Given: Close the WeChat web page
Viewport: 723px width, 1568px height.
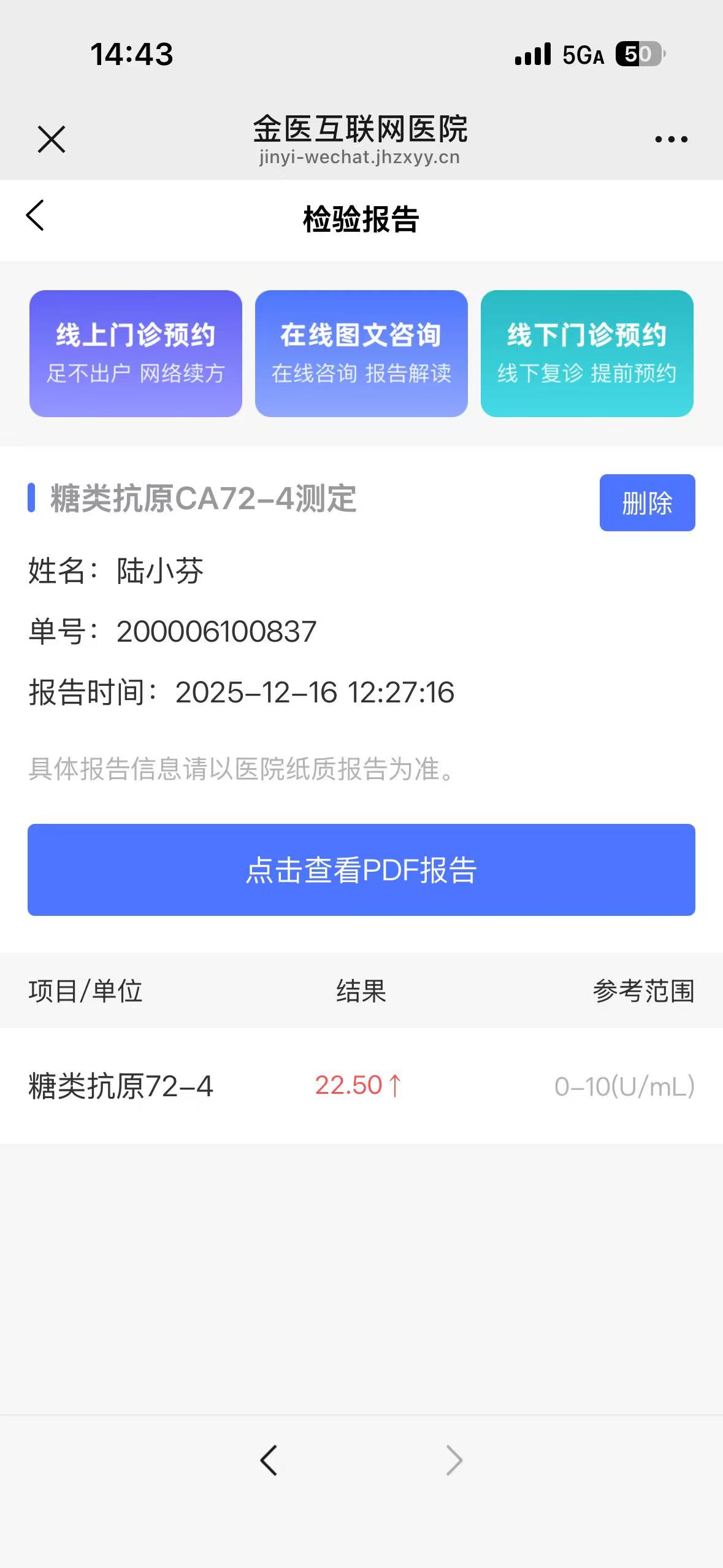Looking at the screenshot, I should (x=52, y=139).
